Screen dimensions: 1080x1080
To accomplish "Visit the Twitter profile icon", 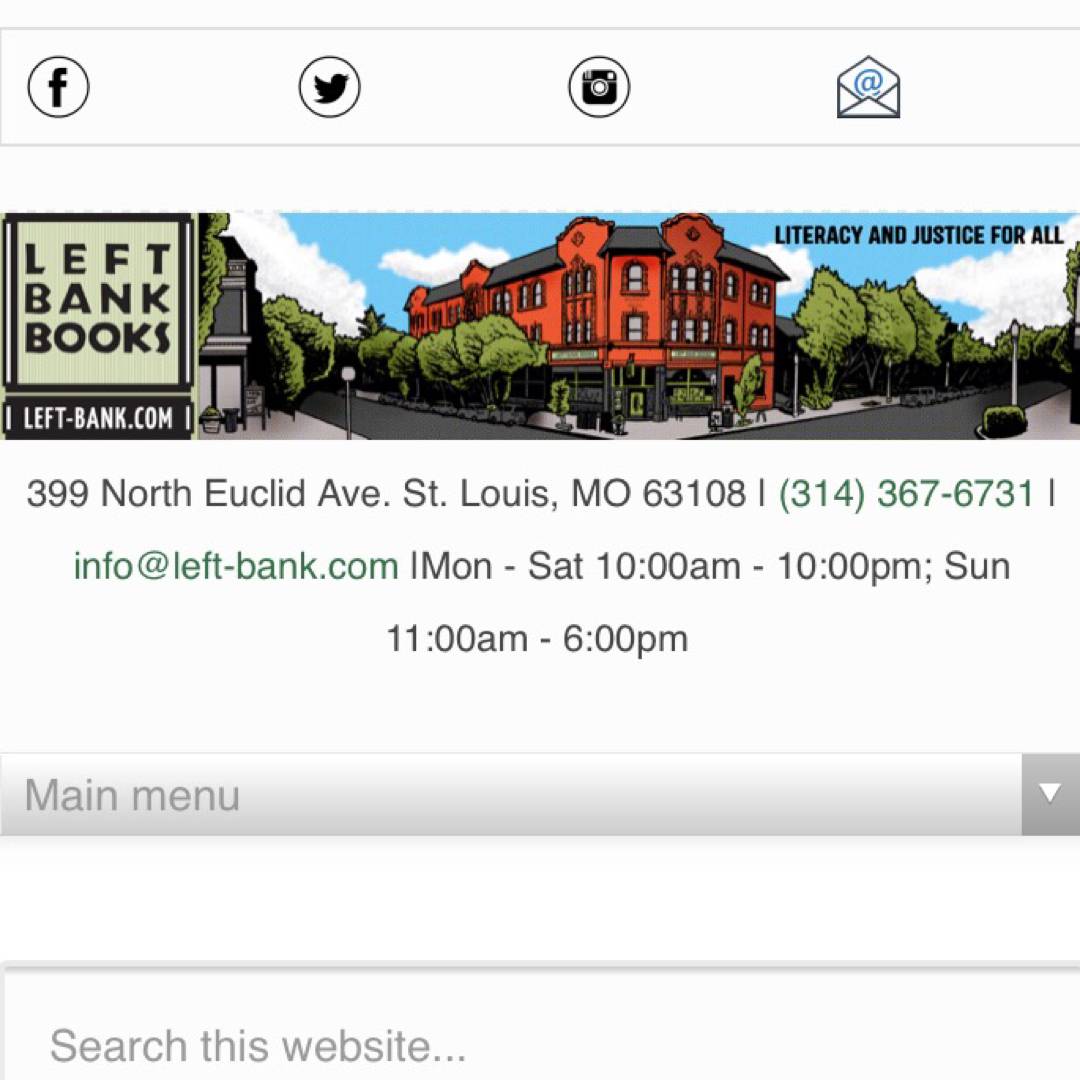I will (329, 87).
